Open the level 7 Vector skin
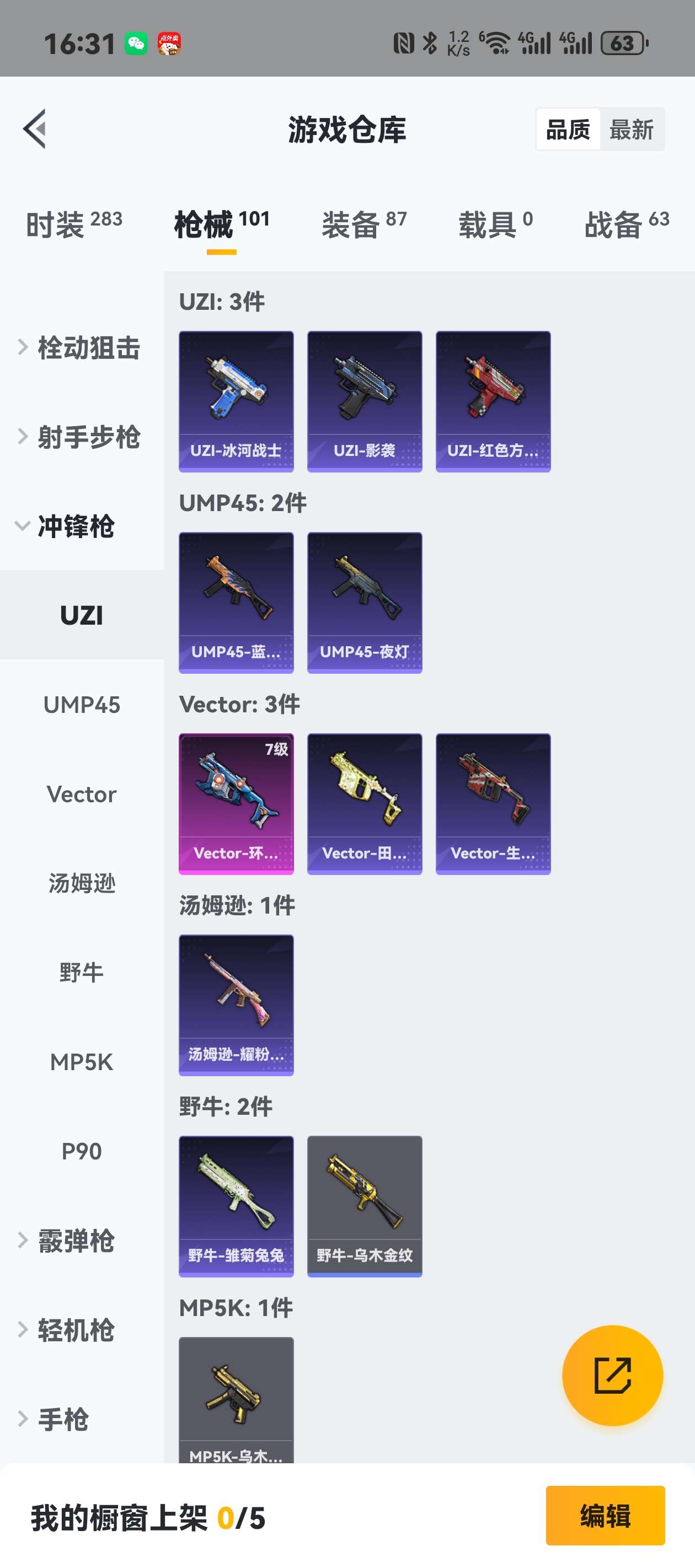695x1568 pixels. tap(236, 803)
